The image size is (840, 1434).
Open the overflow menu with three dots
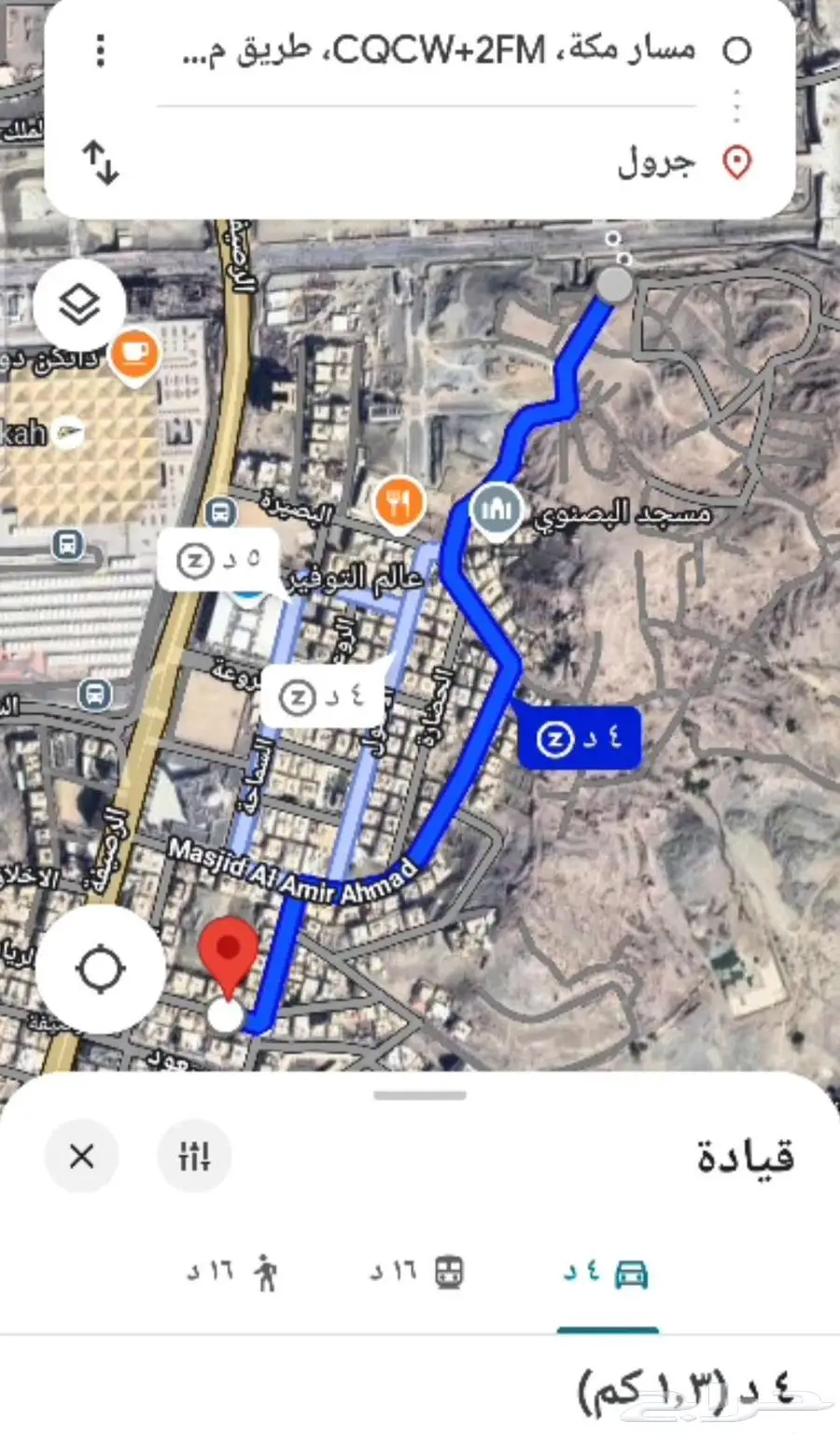pyautogui.click(x=101, y=50)
